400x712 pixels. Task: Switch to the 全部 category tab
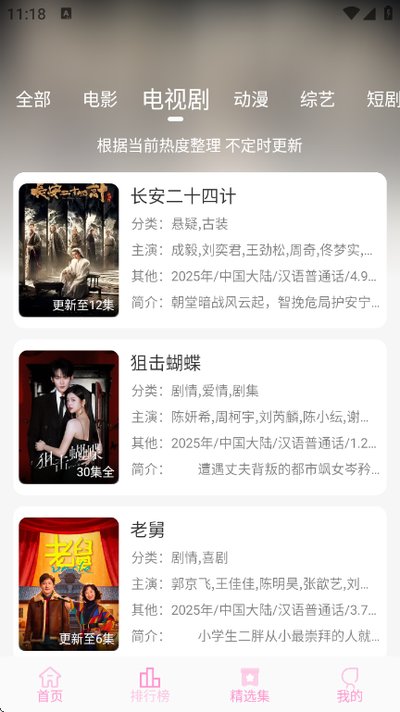[x=33, y=99]
